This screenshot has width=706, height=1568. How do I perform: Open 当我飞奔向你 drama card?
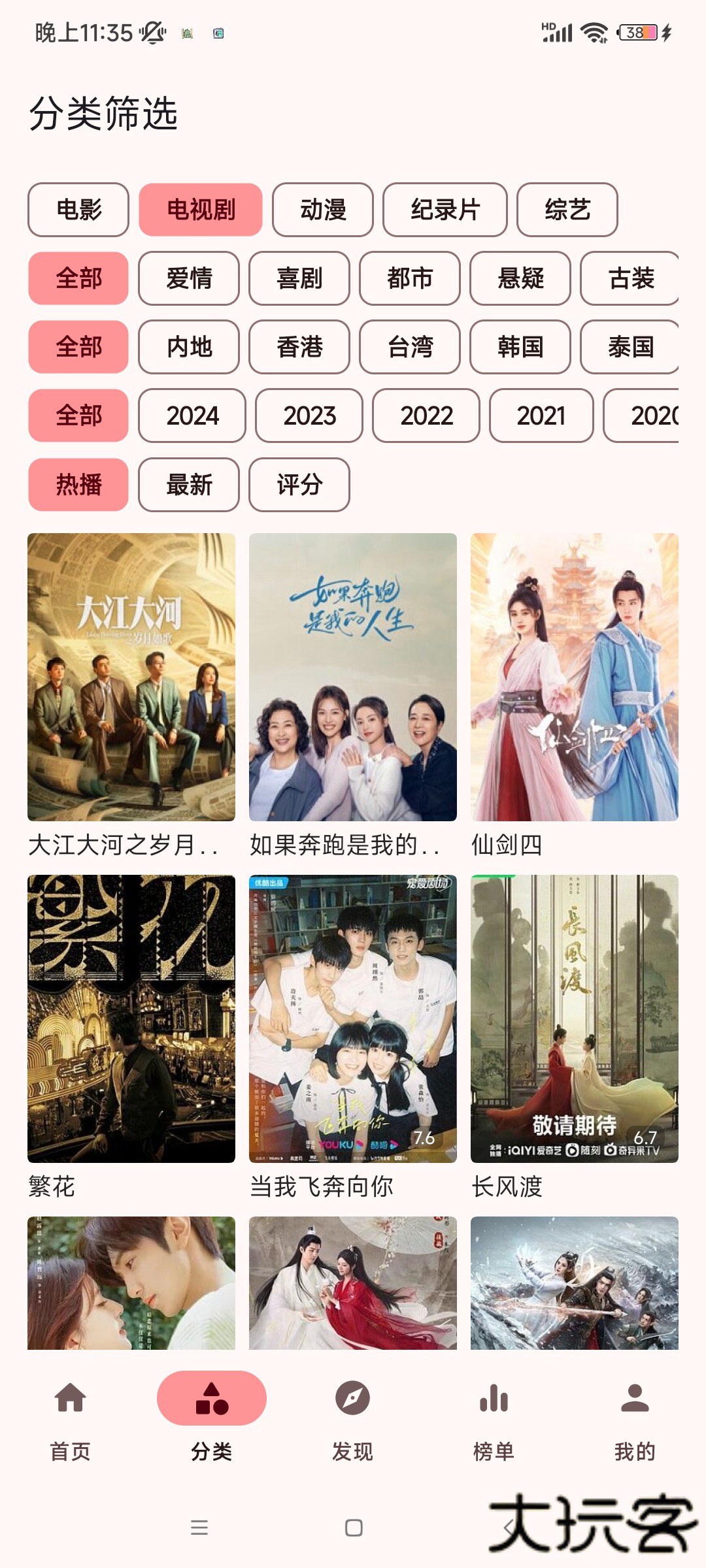(353, 1019)
